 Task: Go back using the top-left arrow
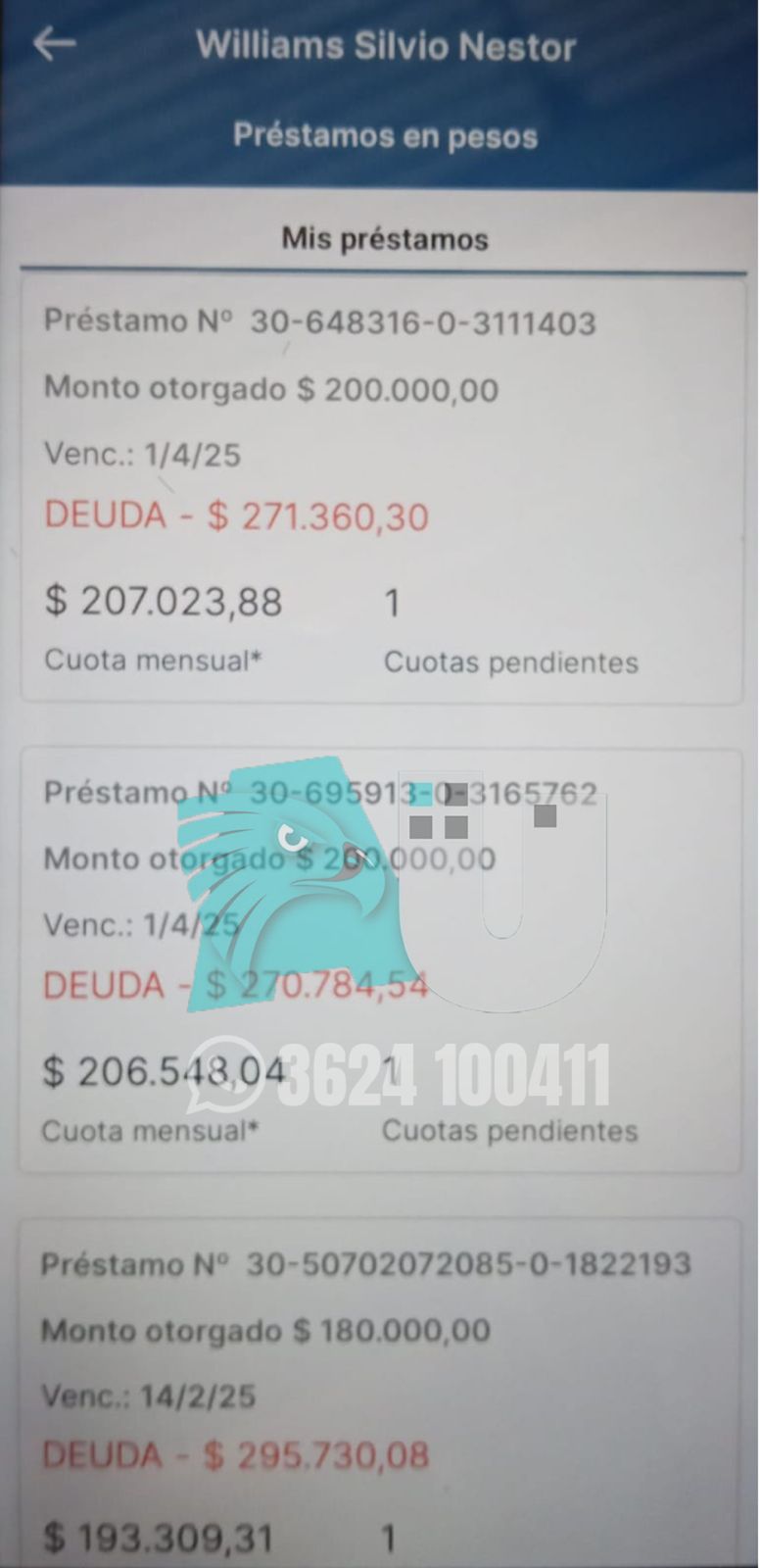tap(55, 44)
